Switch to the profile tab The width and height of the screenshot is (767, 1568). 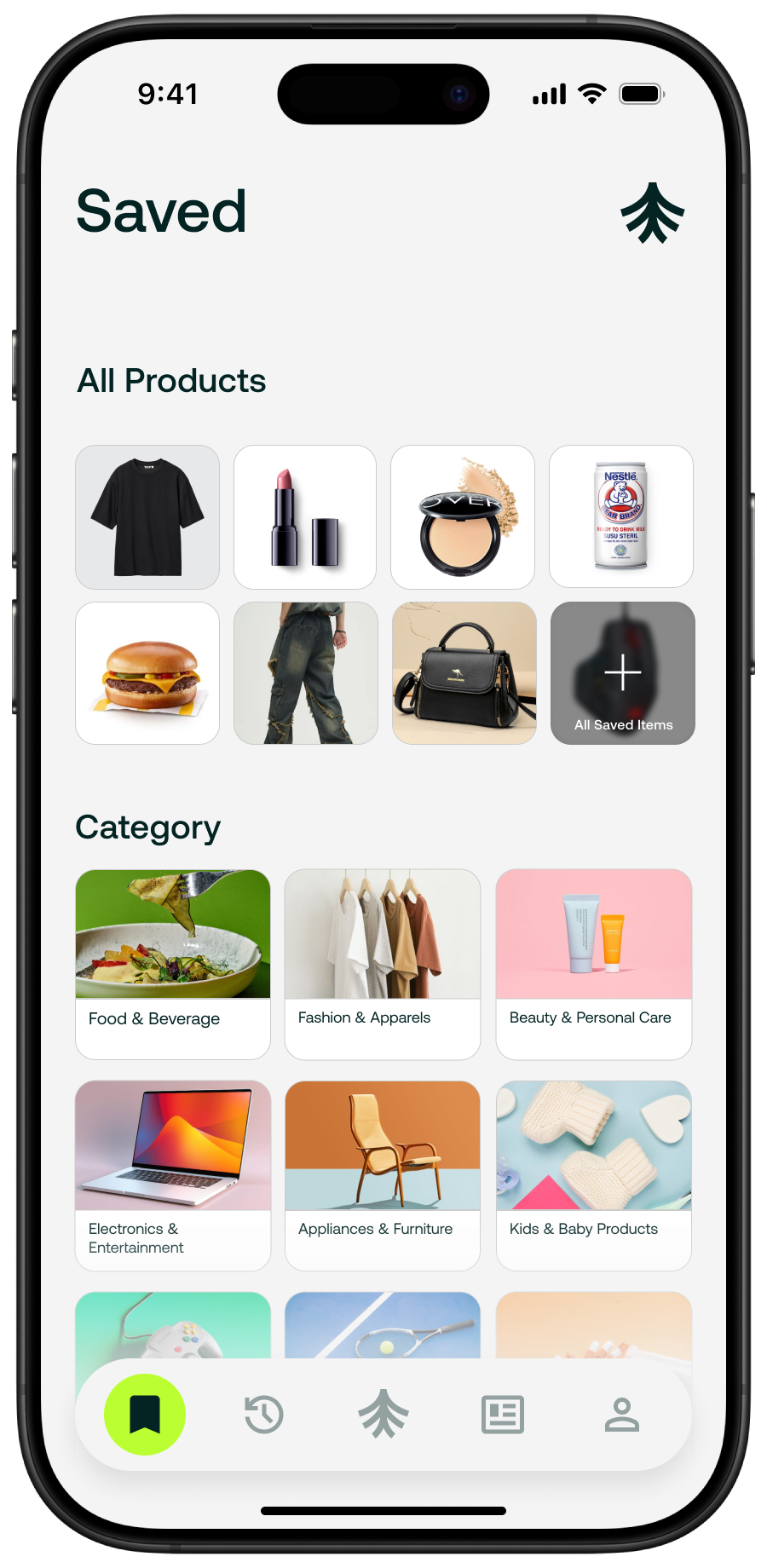click(622, 1415)
